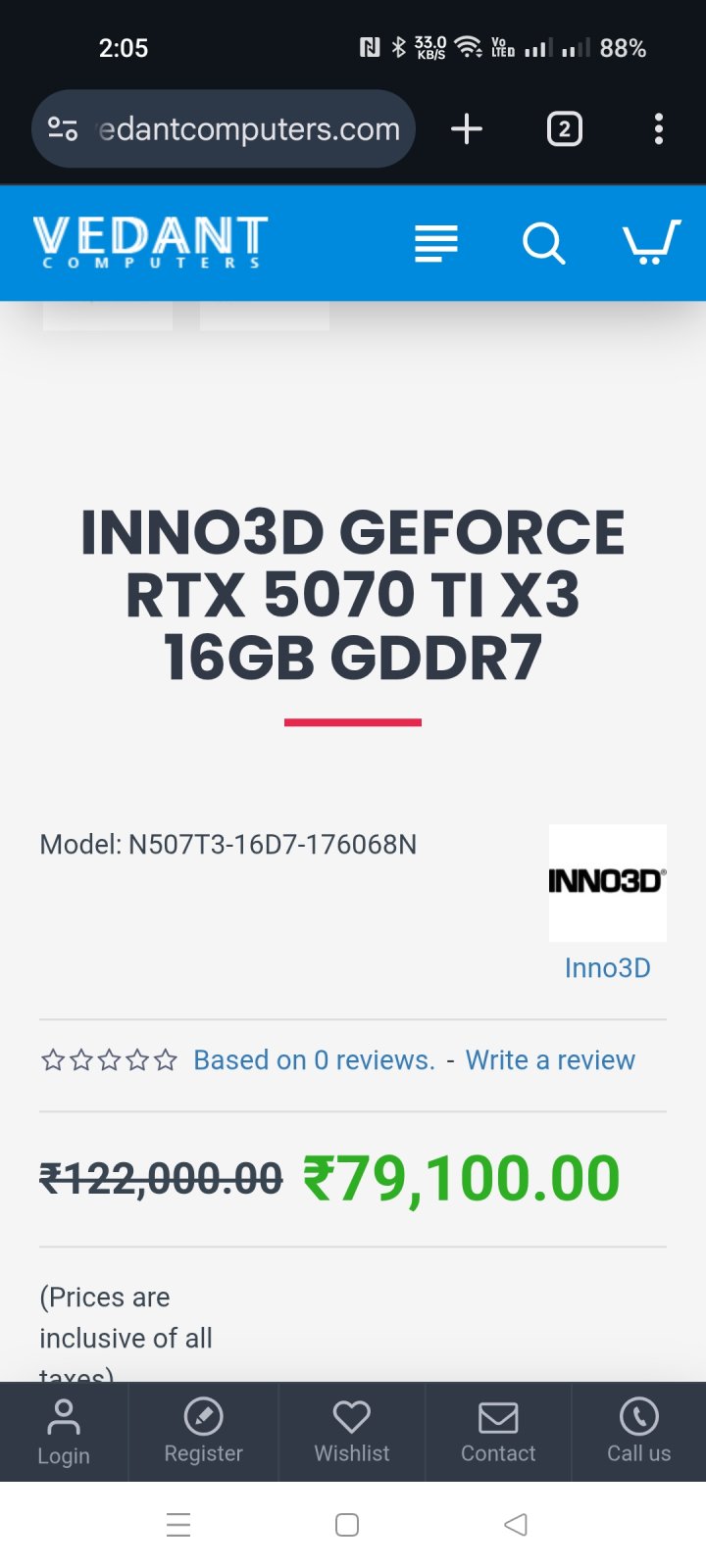Go to Login
The width and height of the screenshot is (706, 1568).
(x=64, y=1432)
